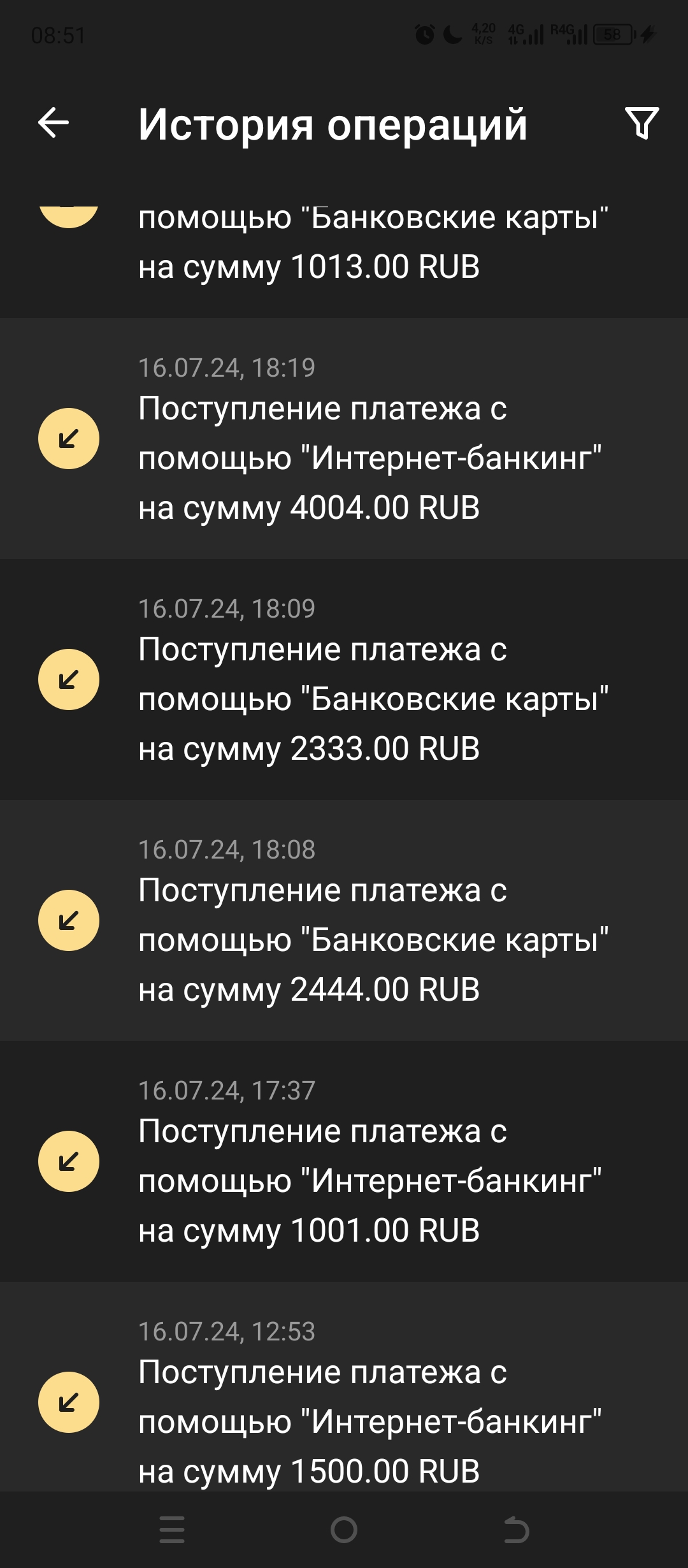This screenshot has height=1568, width=688.
Task: Open the 4004.00 RUB payment at 18:19
Action: click(x=344, y=439)
